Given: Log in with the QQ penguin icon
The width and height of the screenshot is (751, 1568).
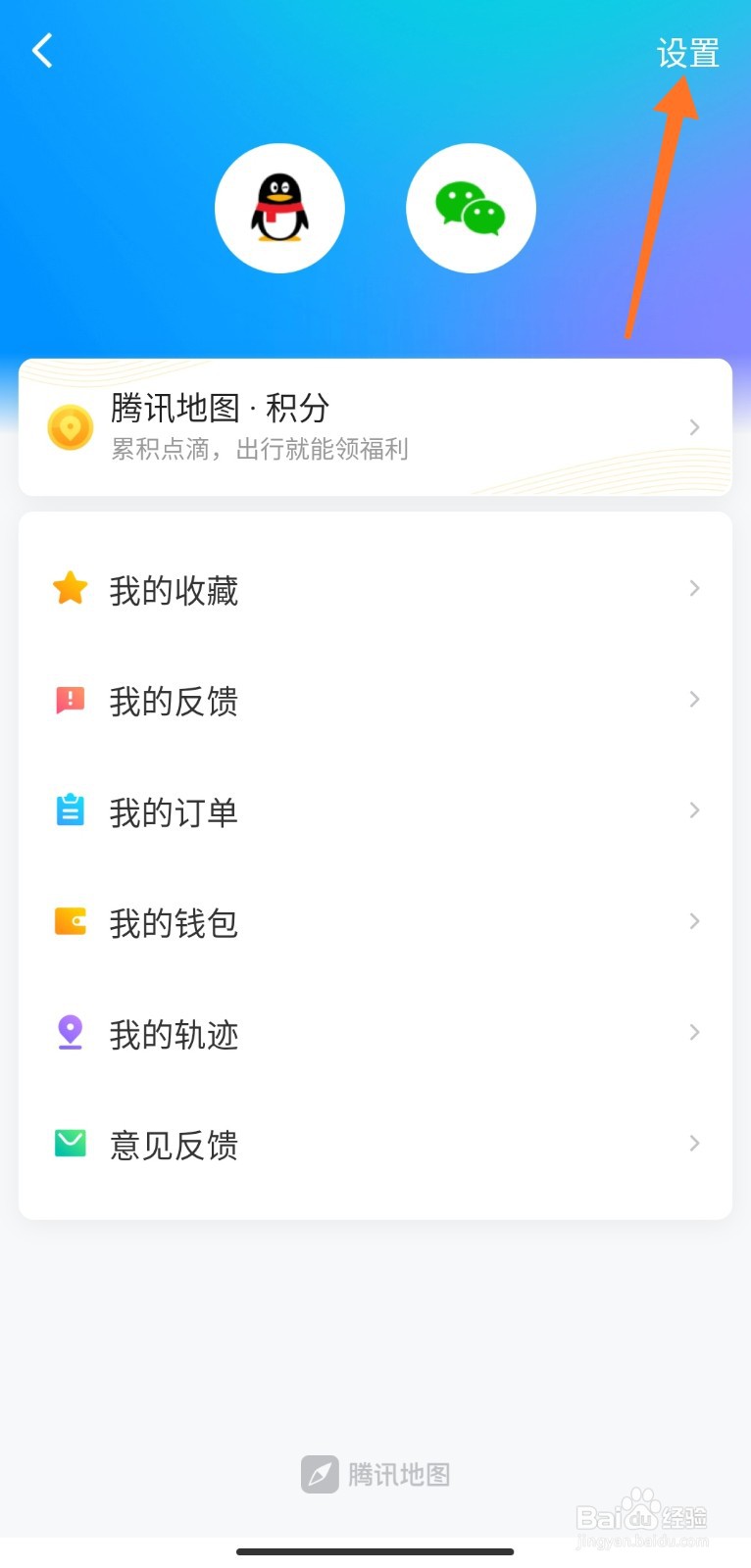Looking at the screenshot, I should (279, 208).
